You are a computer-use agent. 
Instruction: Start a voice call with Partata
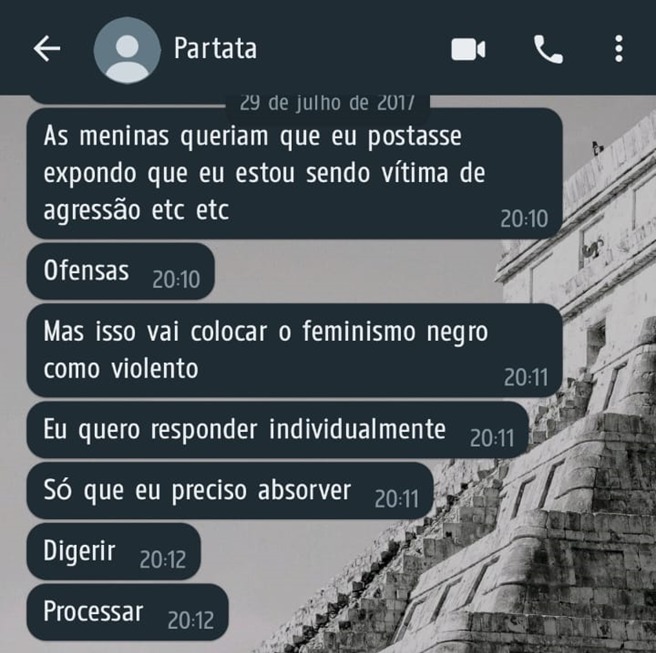(x=548, y=49)
